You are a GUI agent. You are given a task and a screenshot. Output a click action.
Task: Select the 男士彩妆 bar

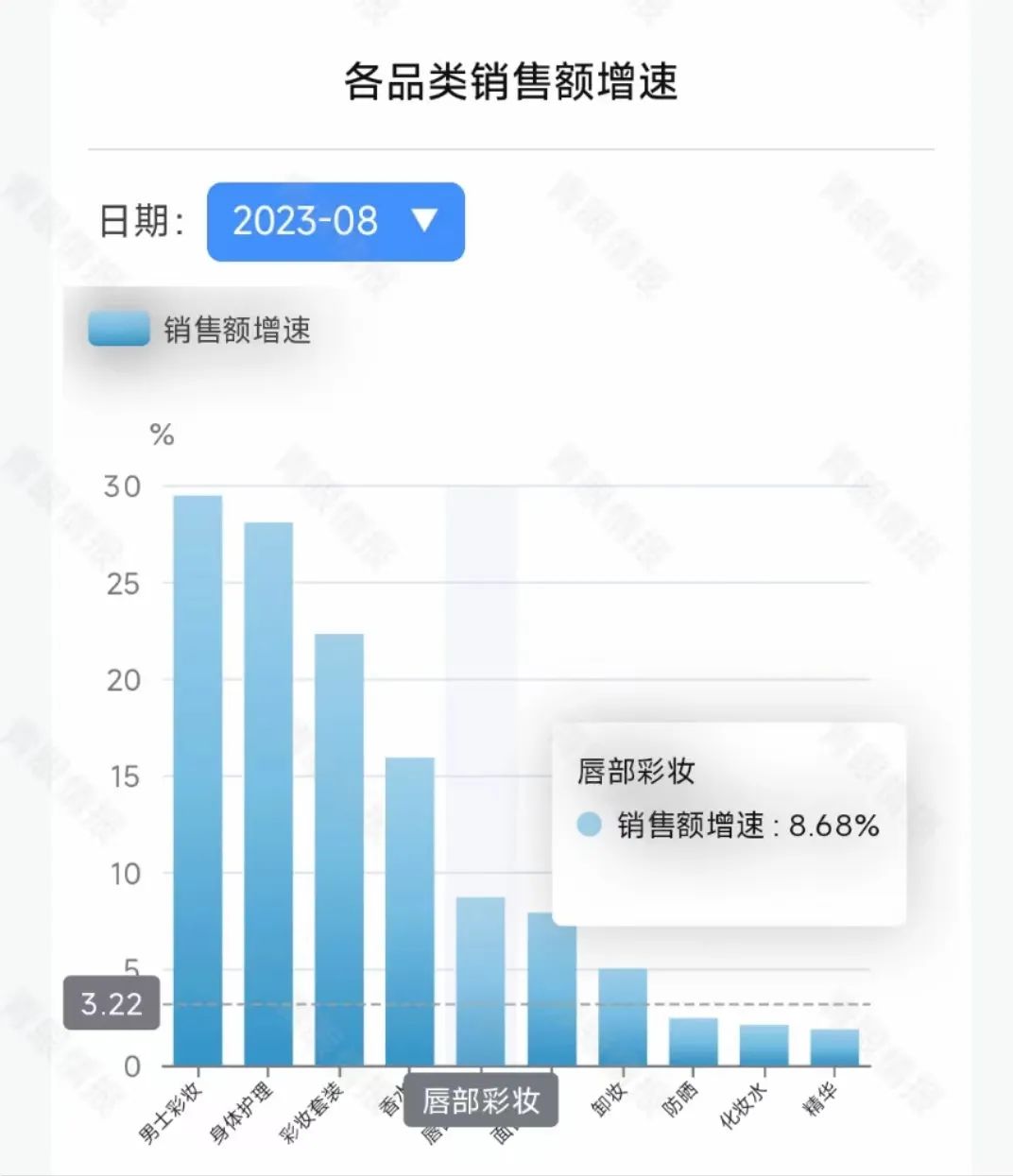[x=197, y=780]
